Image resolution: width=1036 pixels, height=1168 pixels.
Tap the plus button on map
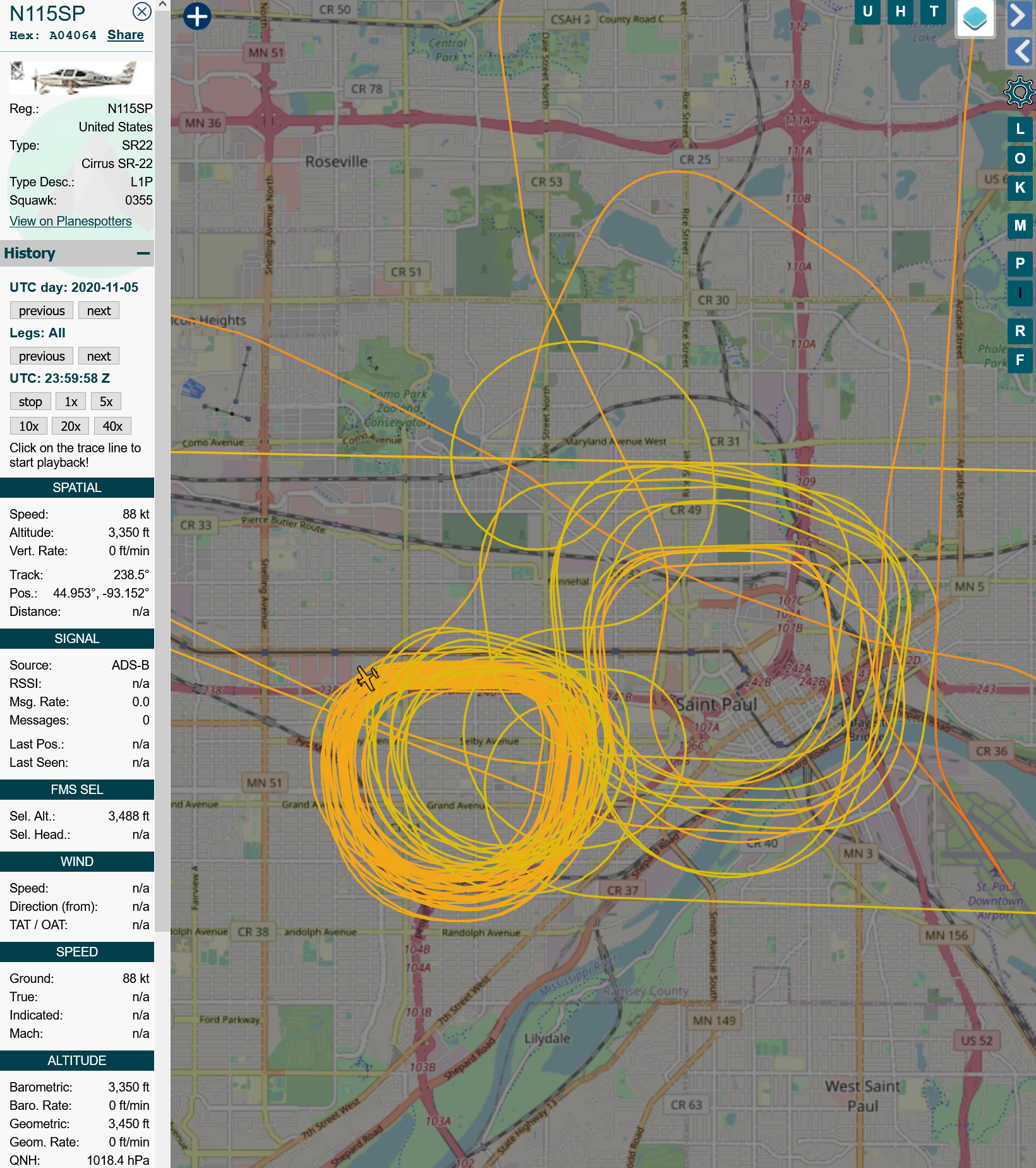(x=197, y=16)
